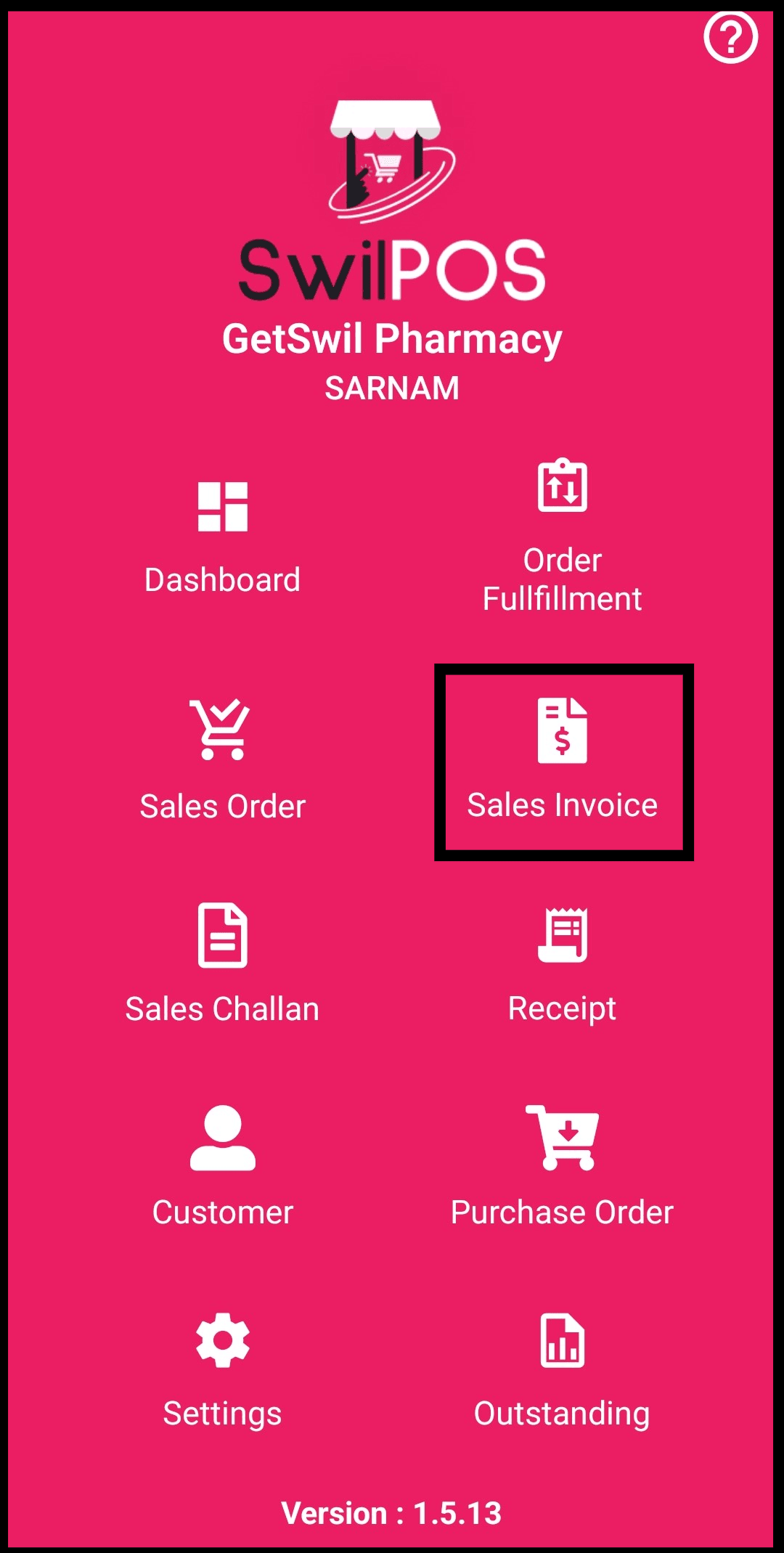View the Customer section
This screenshot has width=784, height=1553.
tap(222, 1167)
